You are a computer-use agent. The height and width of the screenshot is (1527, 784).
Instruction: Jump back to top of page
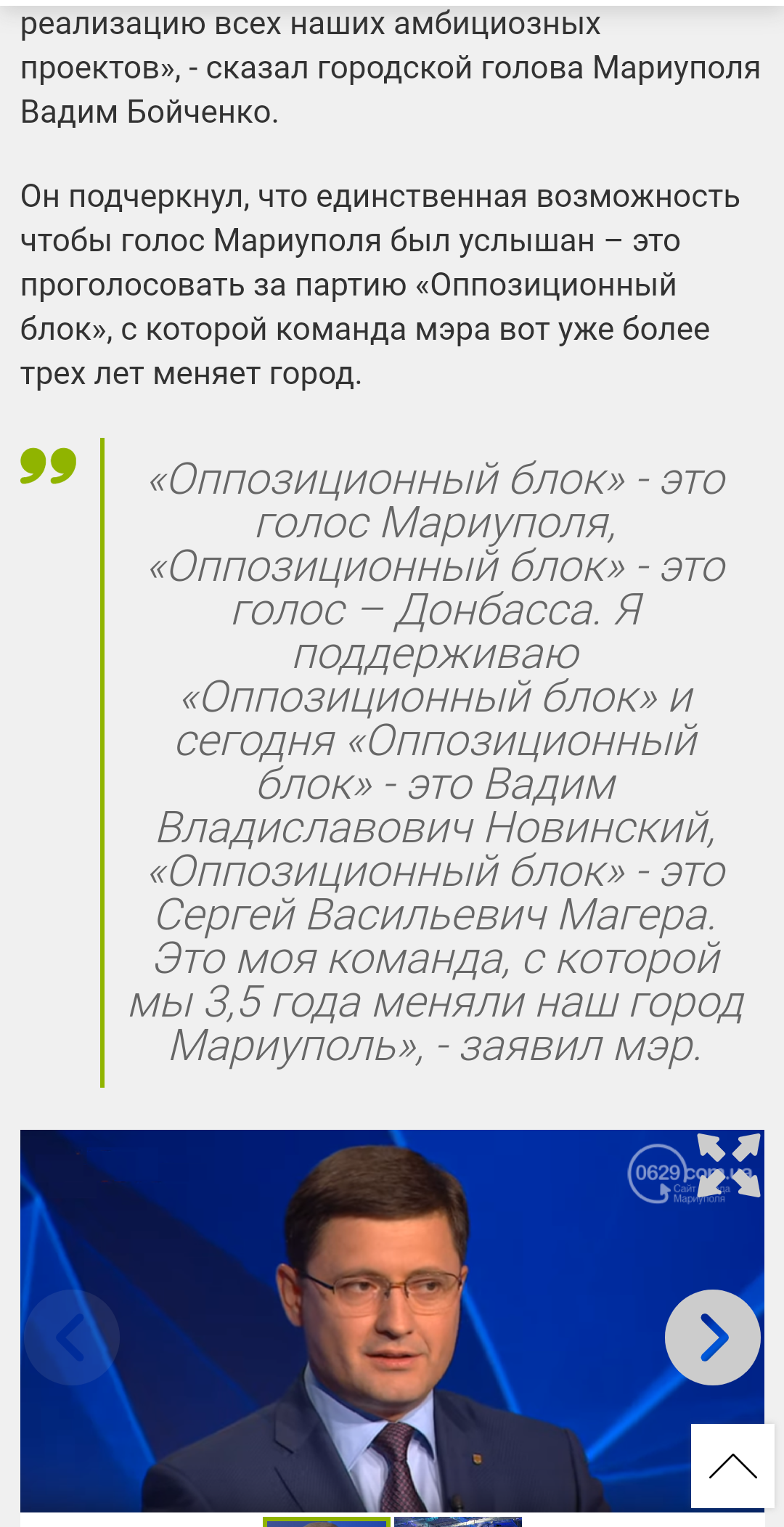732,1465
